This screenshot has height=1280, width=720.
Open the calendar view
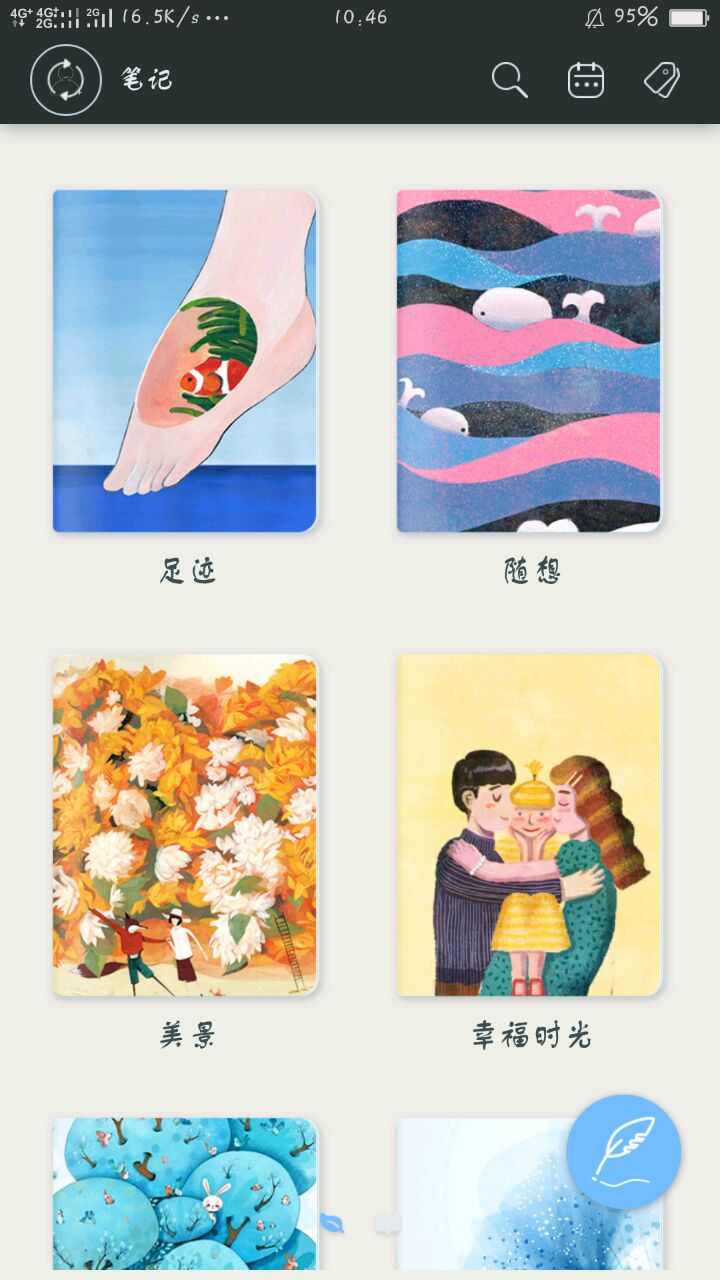(586, 80)
